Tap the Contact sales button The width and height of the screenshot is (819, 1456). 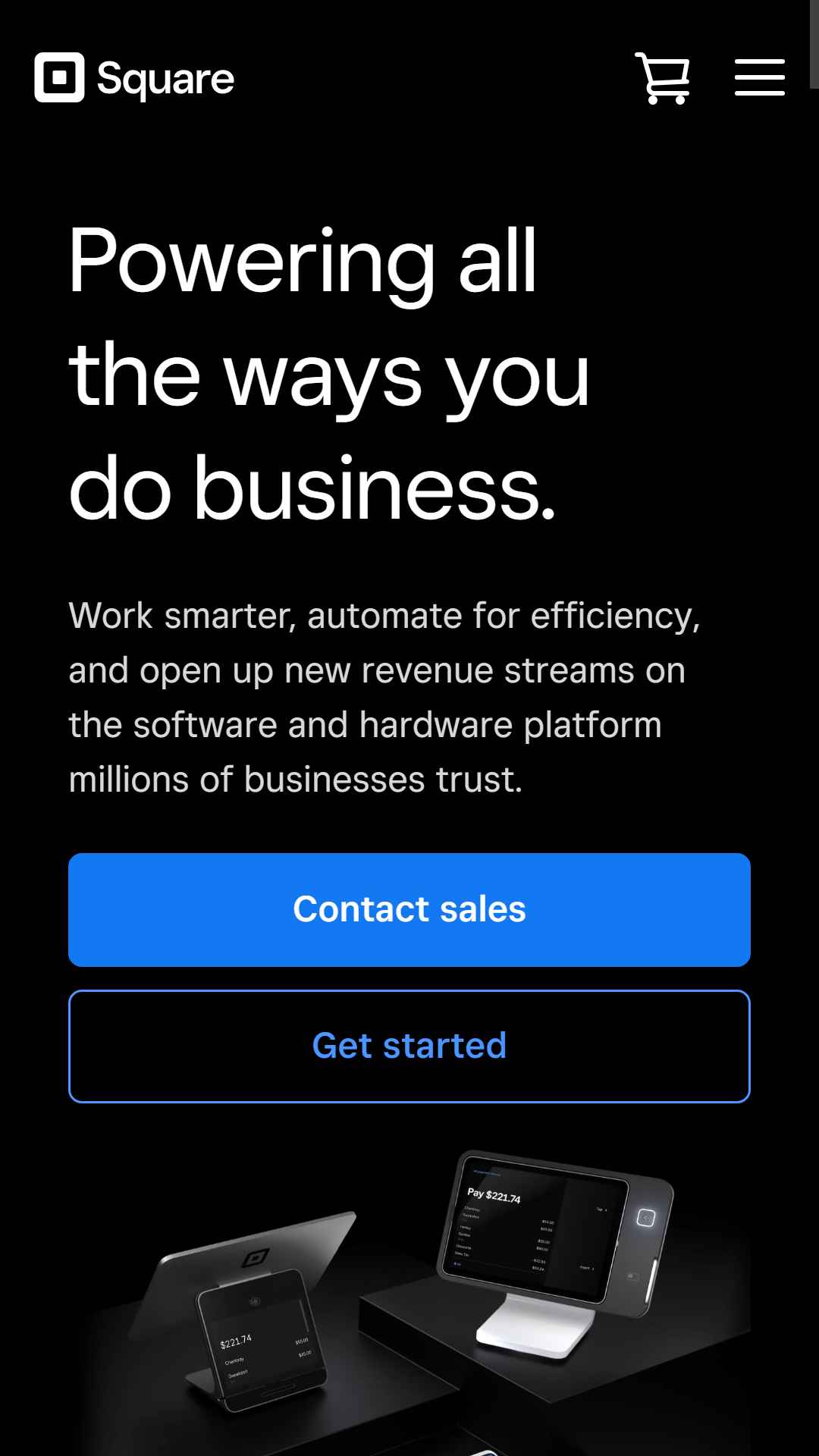click(409, 909)
